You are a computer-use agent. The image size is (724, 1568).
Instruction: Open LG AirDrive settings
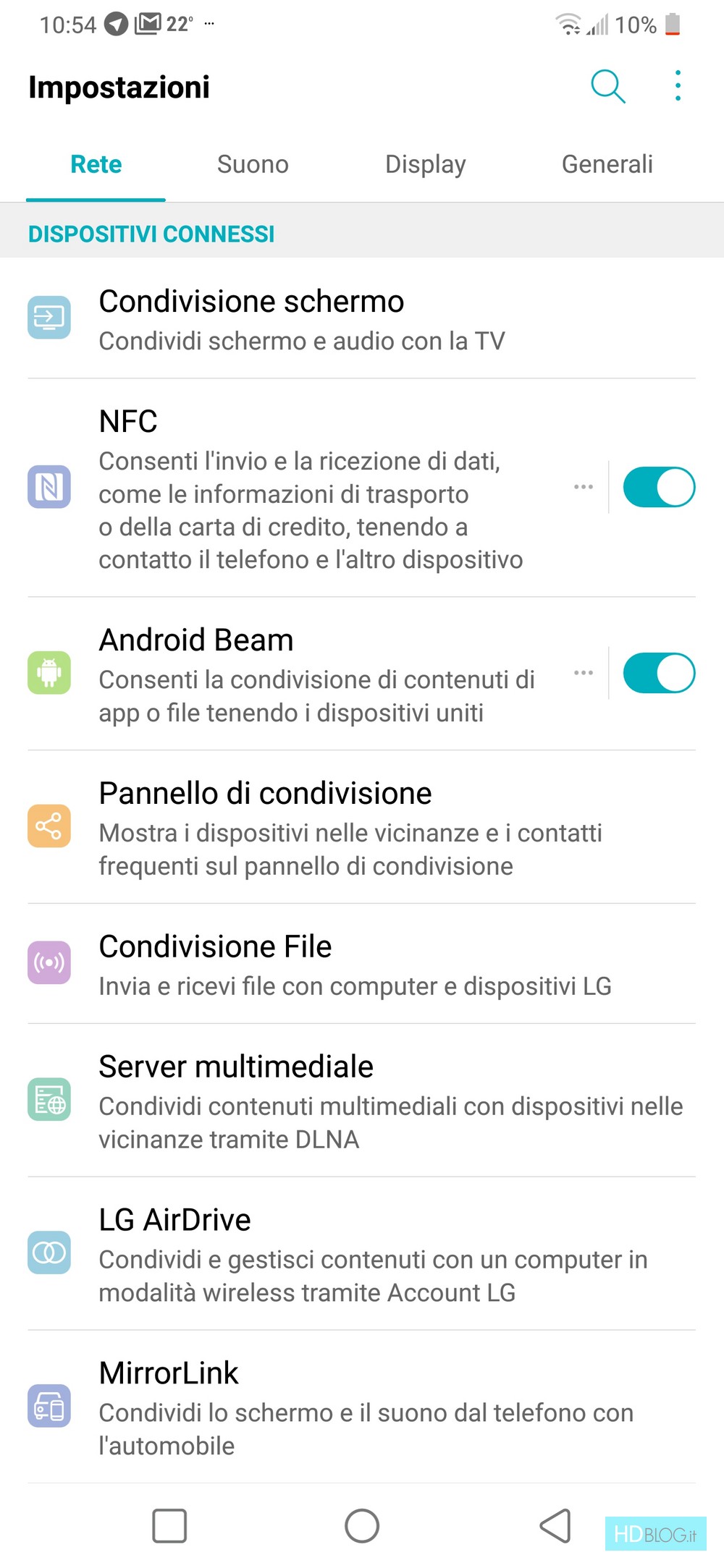(362, 1254)
